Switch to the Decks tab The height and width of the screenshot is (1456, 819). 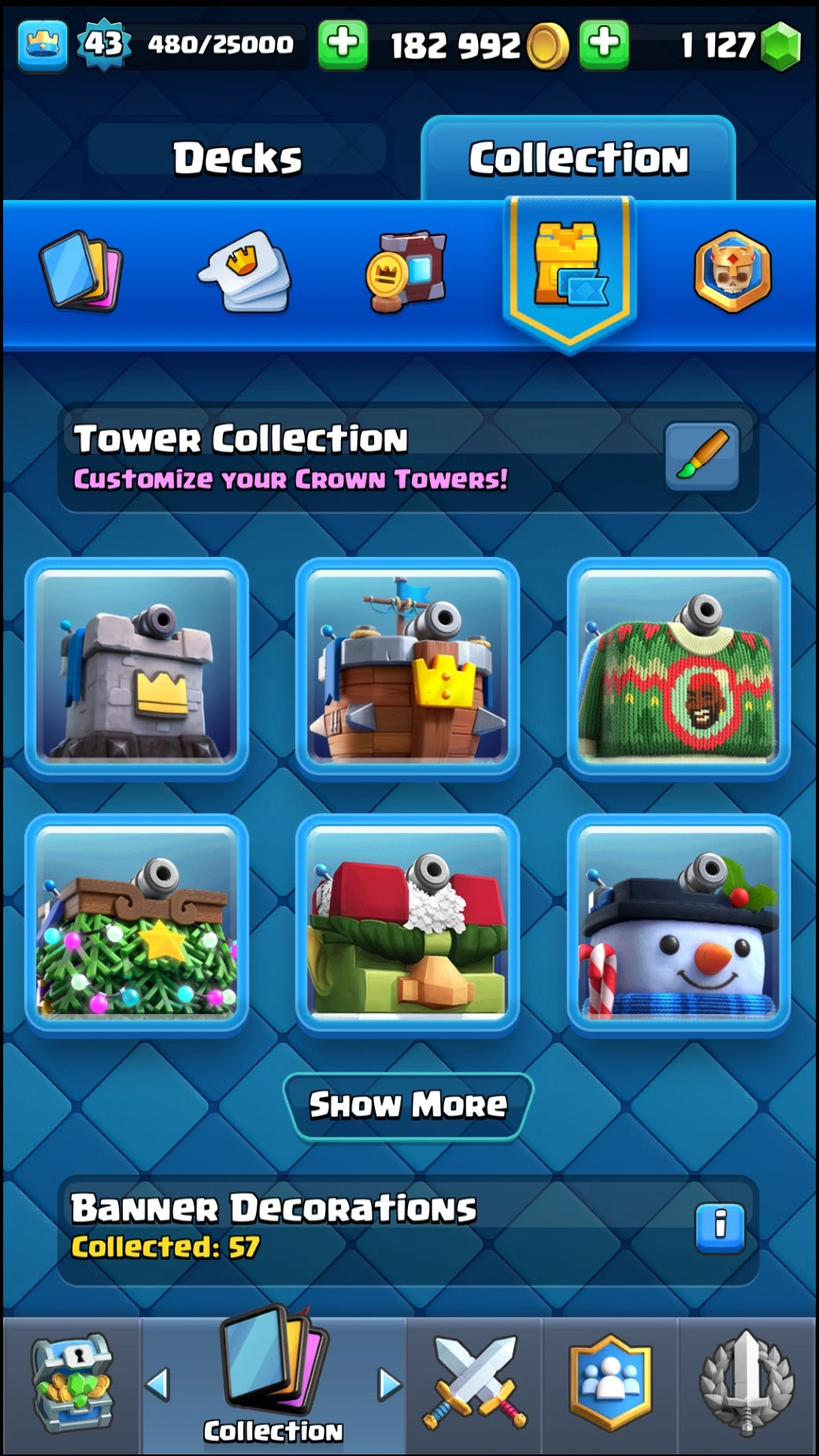pos(237,158)
